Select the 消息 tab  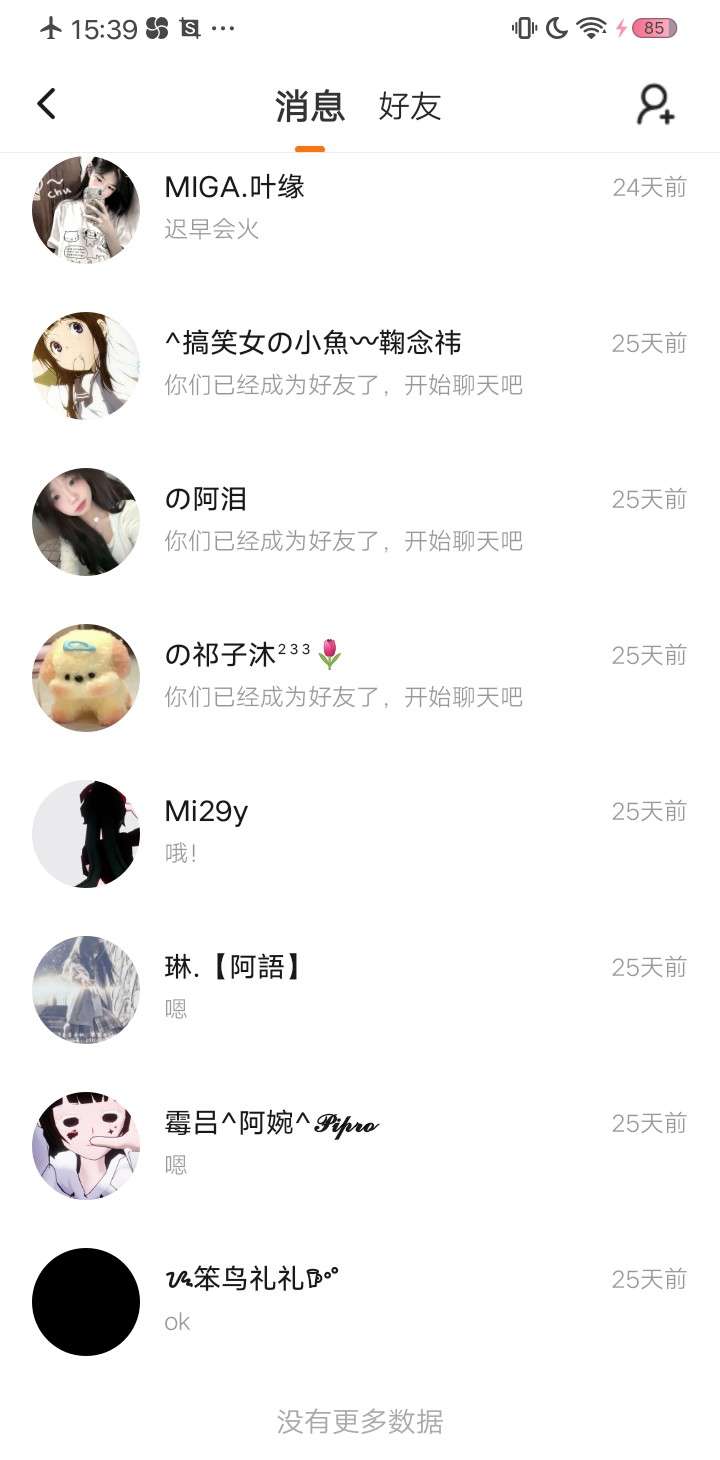[x=310, y=106]
